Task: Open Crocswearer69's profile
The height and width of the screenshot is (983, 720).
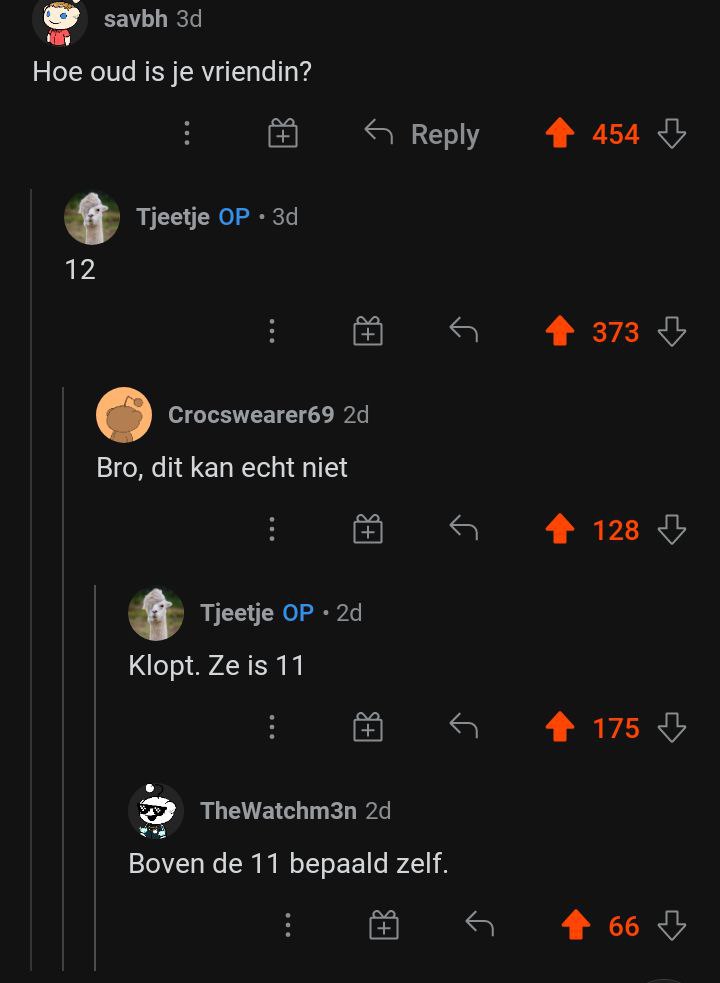Action: coord(251,414)
